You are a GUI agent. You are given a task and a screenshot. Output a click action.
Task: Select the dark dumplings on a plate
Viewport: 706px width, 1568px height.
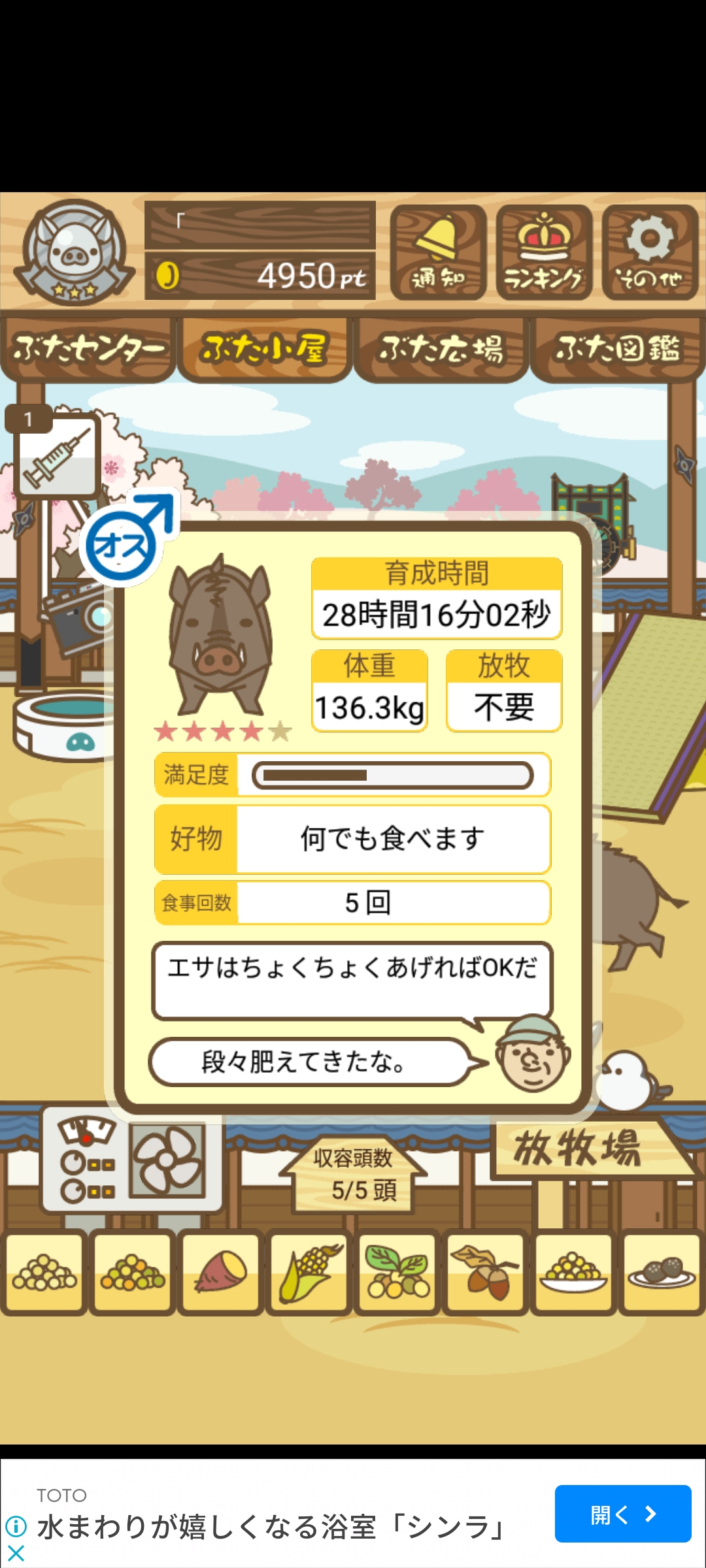pyautogui.click(x=662, y=1271)
